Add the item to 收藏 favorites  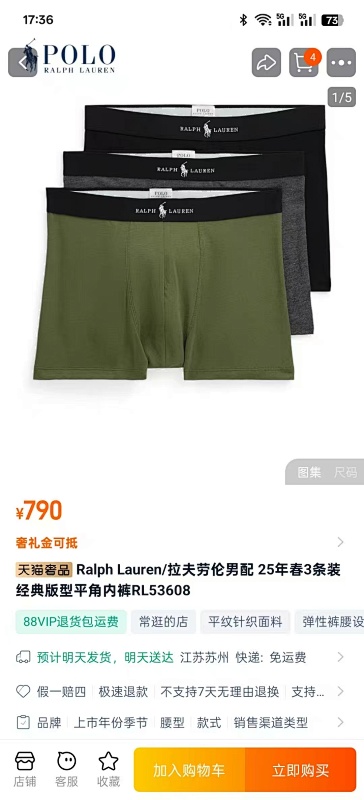pyautogui.click(x=108, y=769)
